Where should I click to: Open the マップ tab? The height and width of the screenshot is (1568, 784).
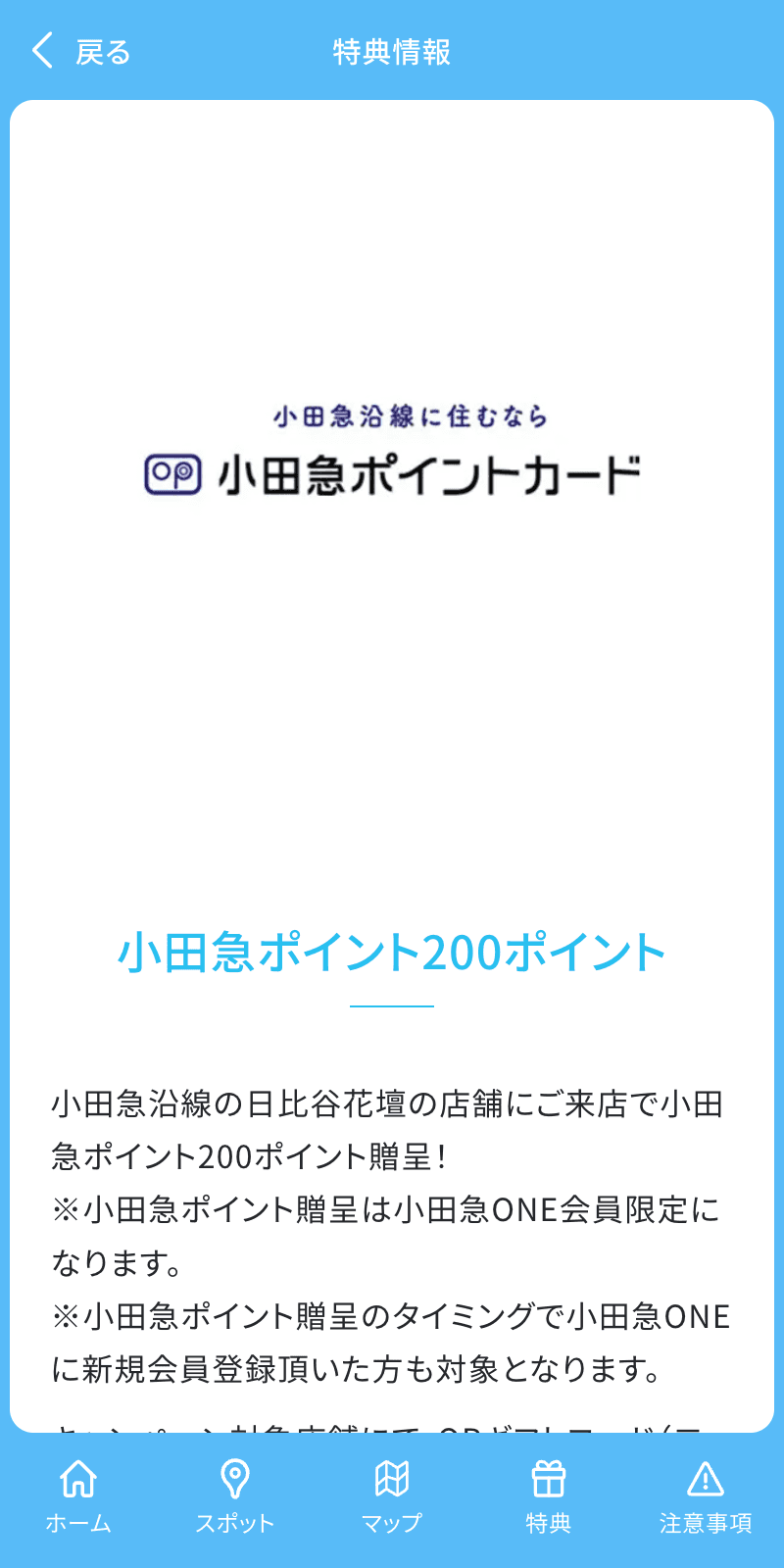(x=392, y=1522)
